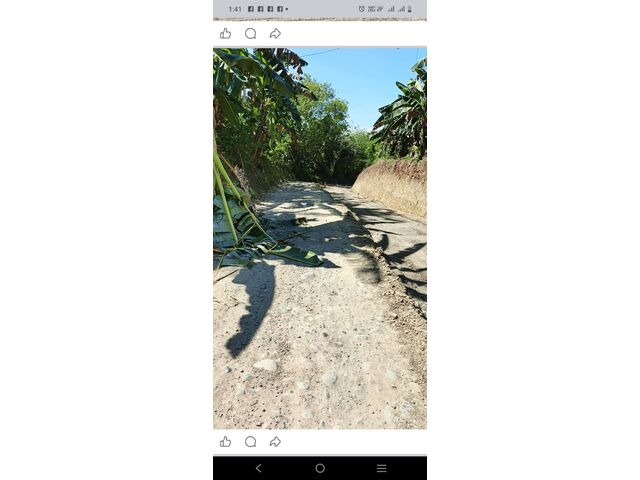Go back using the system back button
Viewport: 640px width, 480px height.
pyautogui.click(x=258, y=468)
